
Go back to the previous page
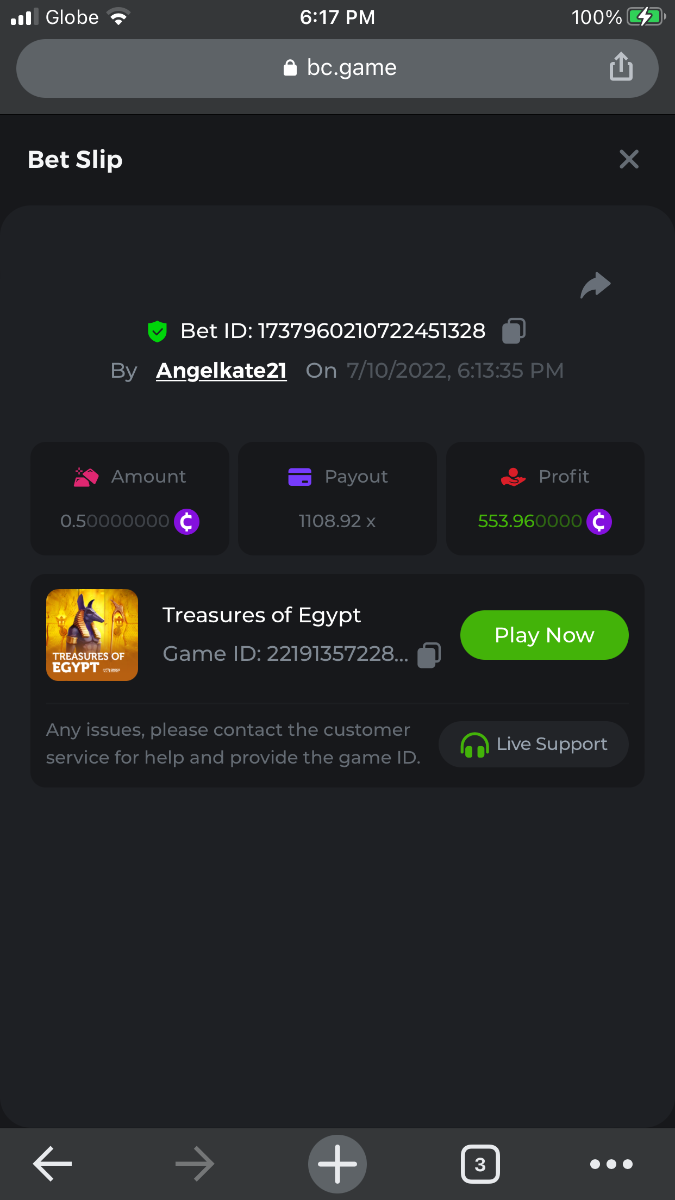(x=52, y=1164)
